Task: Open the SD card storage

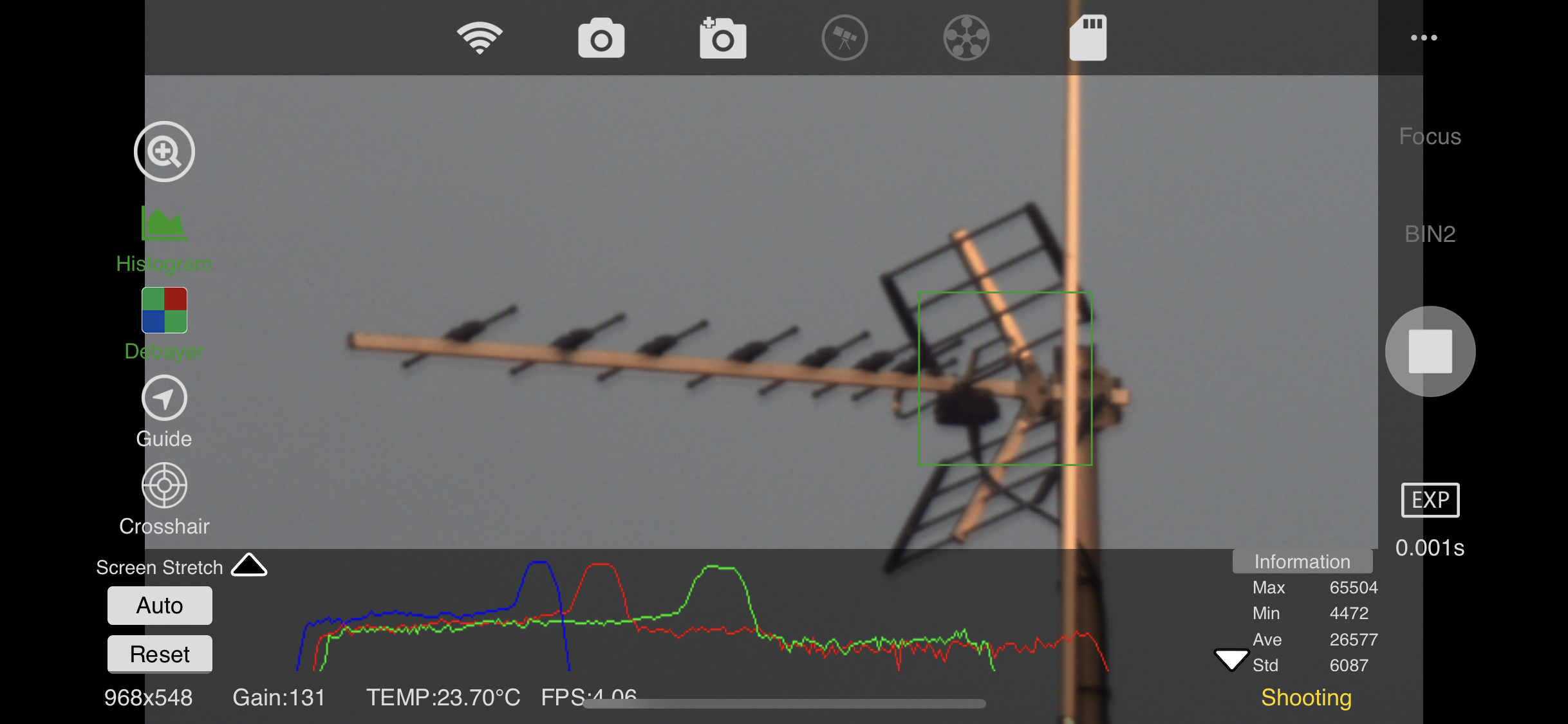Action: (1088, 38)
